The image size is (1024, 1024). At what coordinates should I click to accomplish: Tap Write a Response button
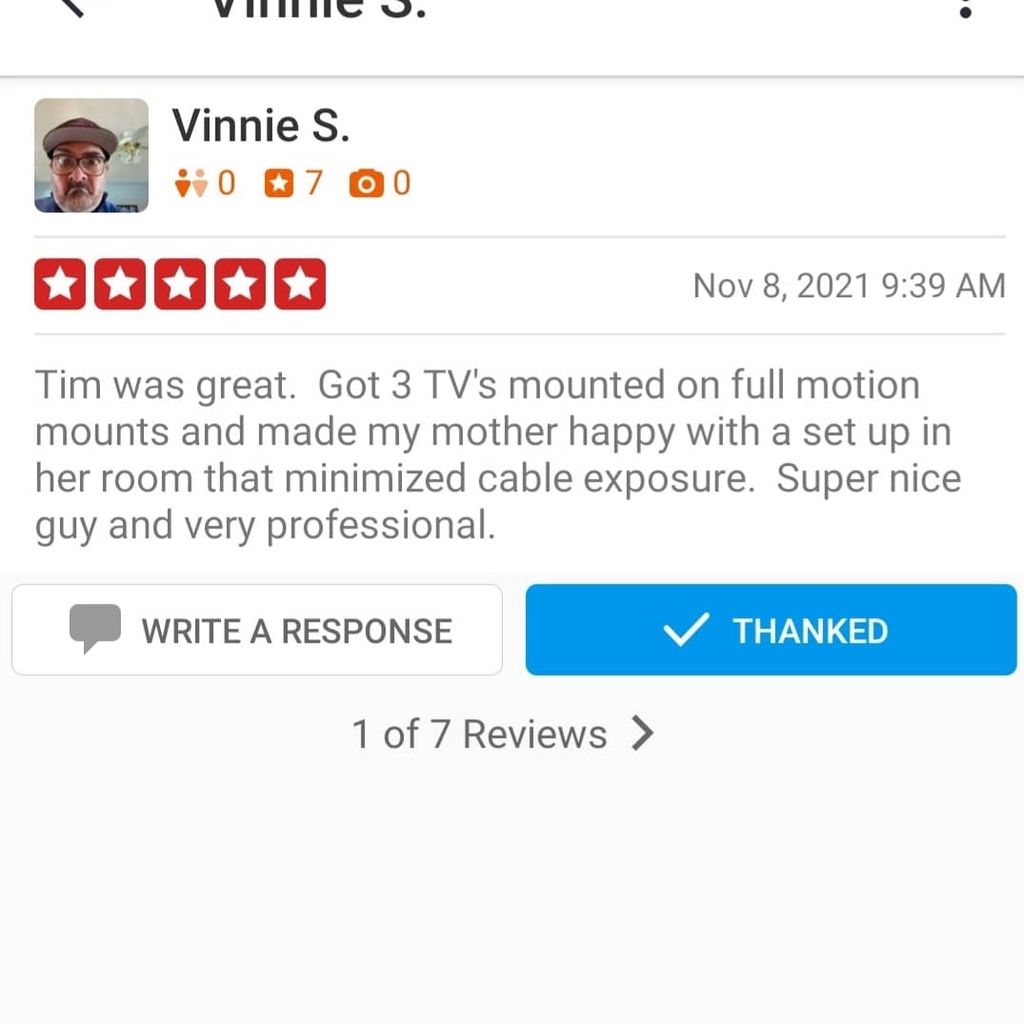pyautogui.click(x=257, y=630)
